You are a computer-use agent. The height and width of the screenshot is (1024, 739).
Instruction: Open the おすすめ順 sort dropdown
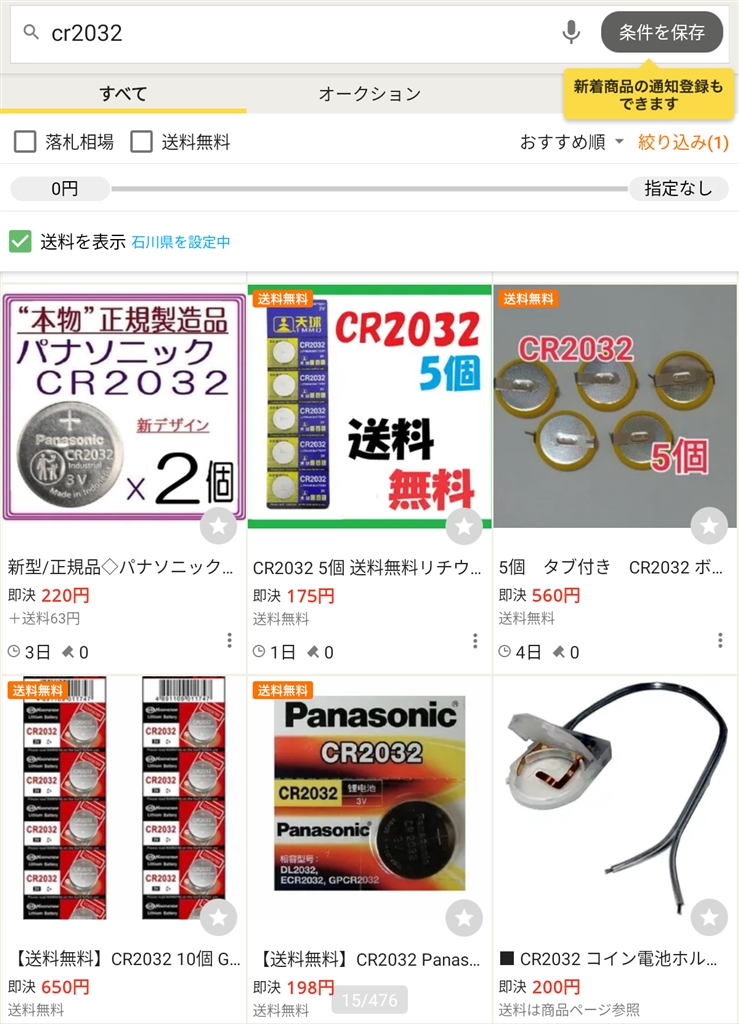pos(571,142)
